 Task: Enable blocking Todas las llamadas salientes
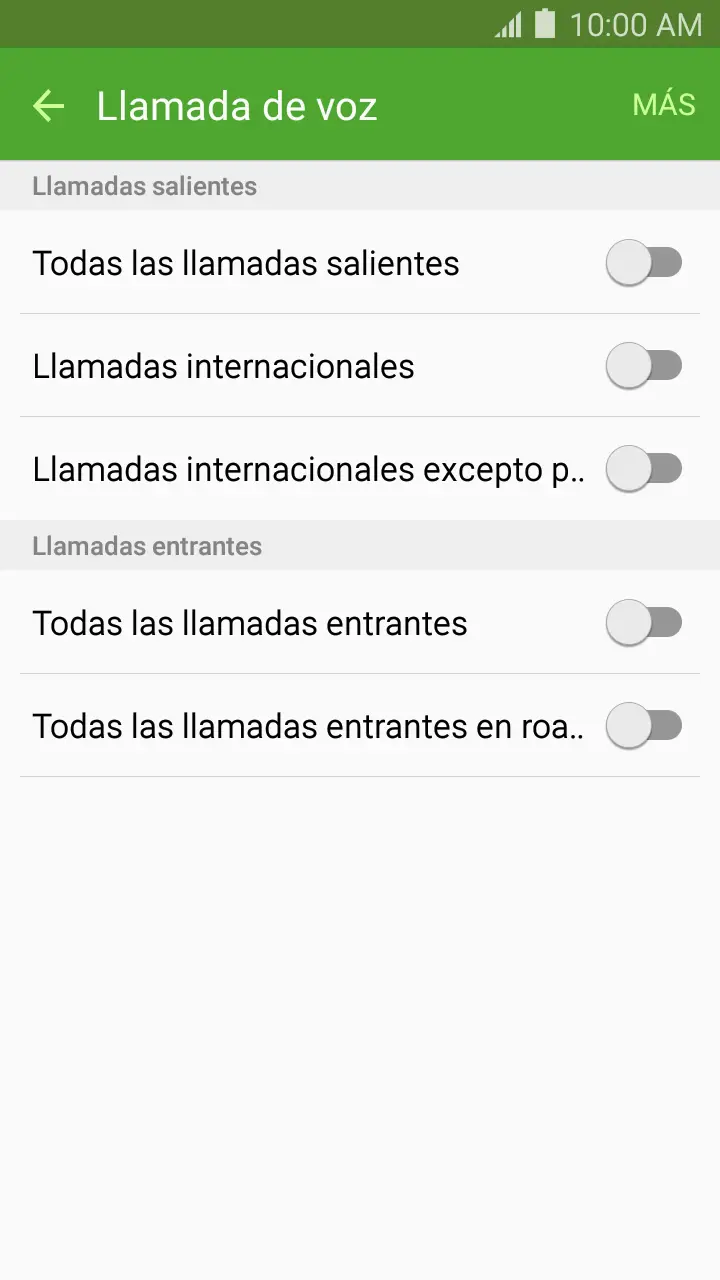(x=644, y=264)
